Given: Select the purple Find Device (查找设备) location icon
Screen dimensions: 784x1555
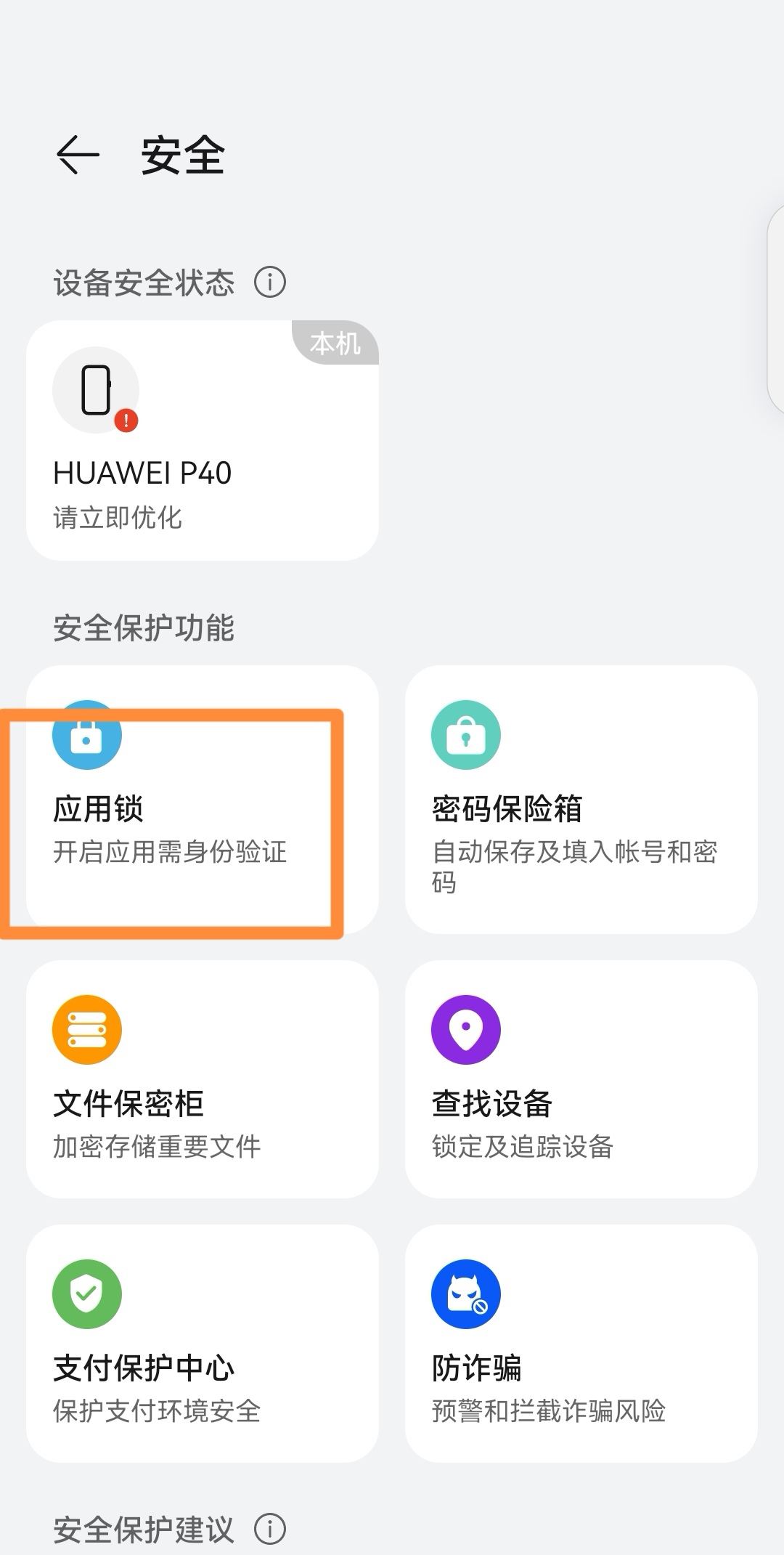Looking at the screenshot, I should tap(467, 1029).
